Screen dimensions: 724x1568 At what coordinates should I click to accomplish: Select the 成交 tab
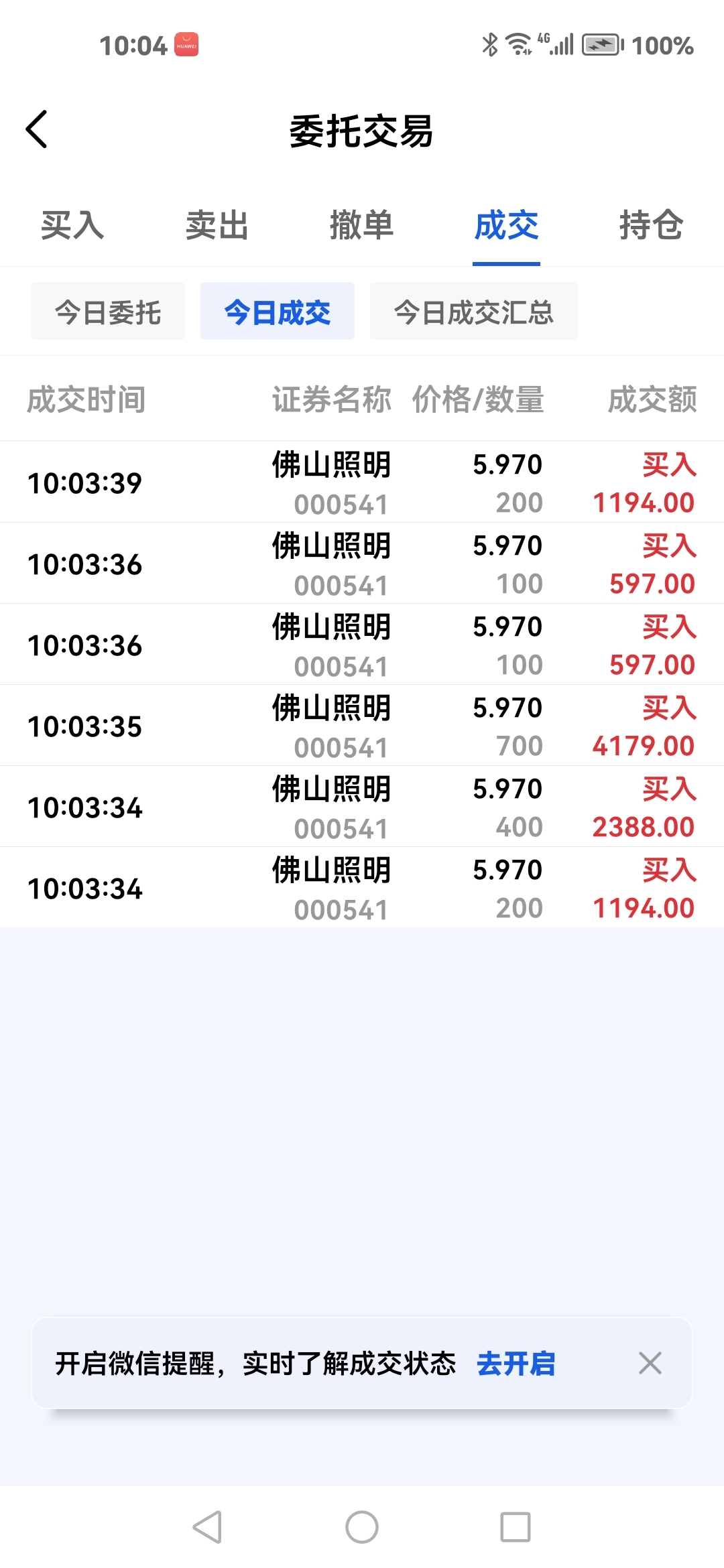(x=506, y=225)
